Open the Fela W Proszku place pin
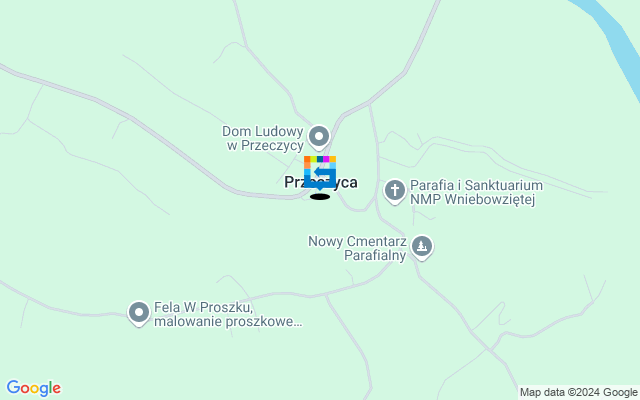Image resolution: width=640 pixels, height=400 pixels. click(x=140, y=313)
